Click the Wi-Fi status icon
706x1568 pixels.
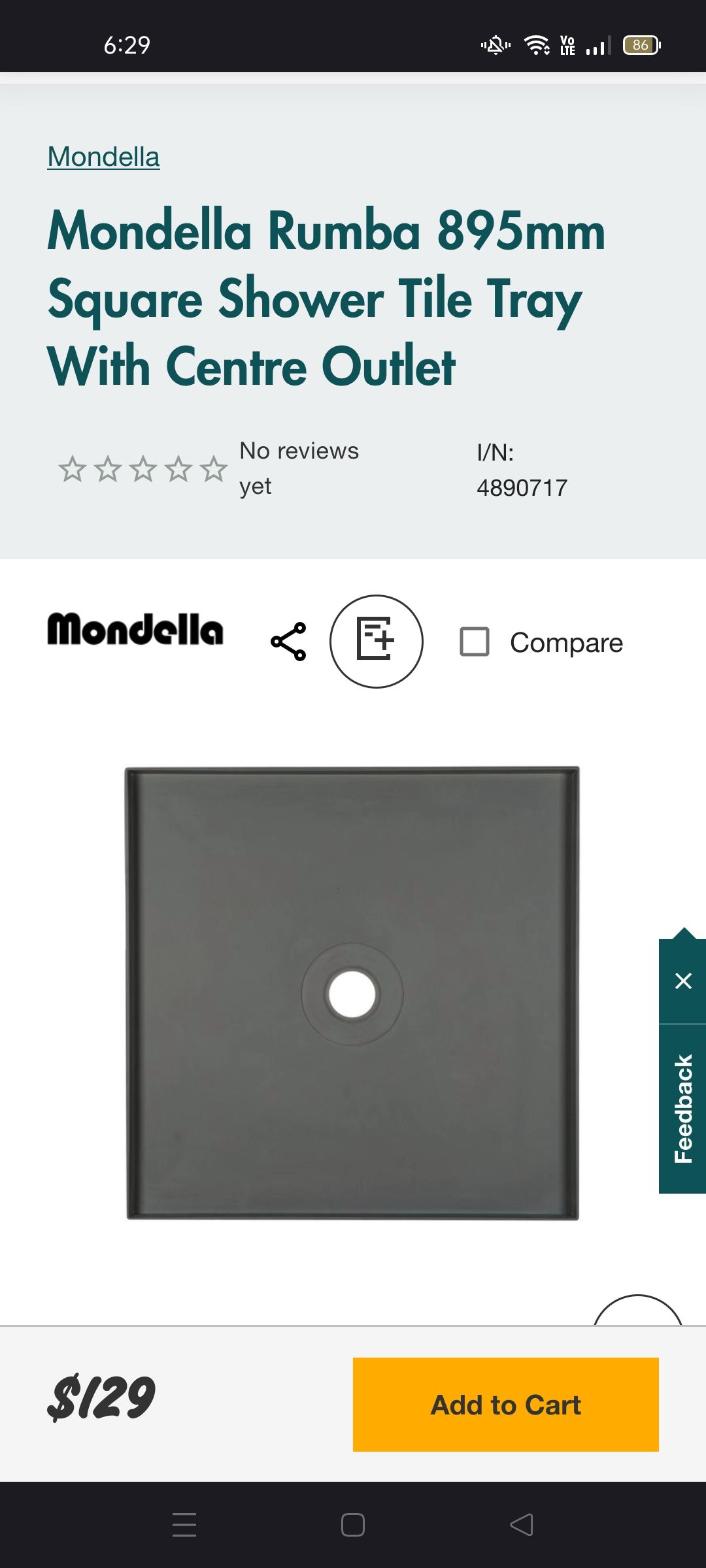coord(539,46)
